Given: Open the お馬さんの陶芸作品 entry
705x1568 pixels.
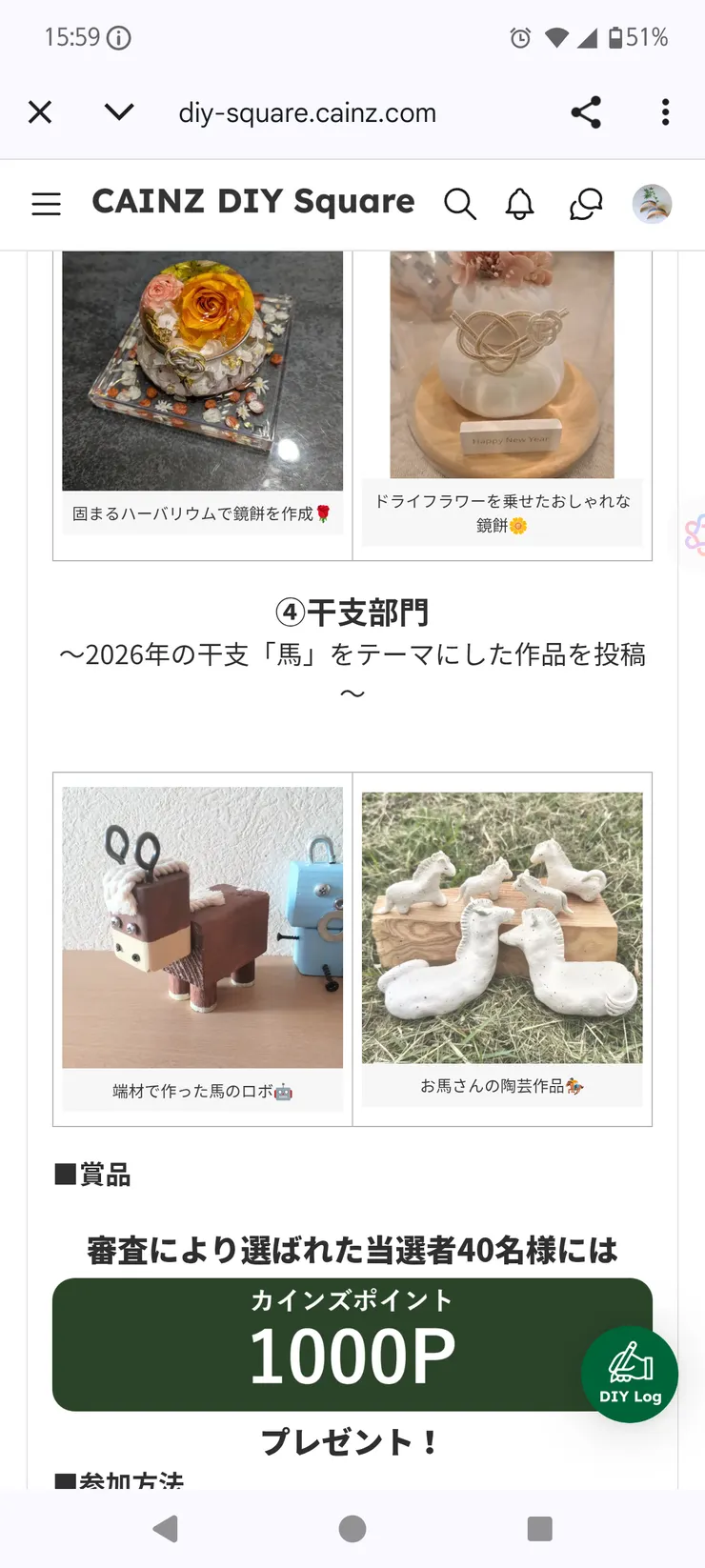Looking at the screenshot, I should (x=502, y=1086).
